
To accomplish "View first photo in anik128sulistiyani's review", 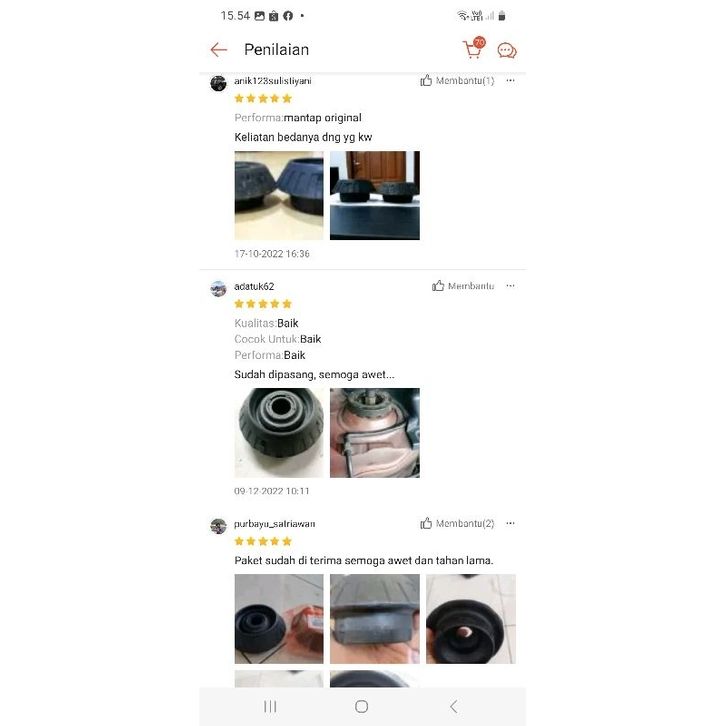I will coord(279,195).
